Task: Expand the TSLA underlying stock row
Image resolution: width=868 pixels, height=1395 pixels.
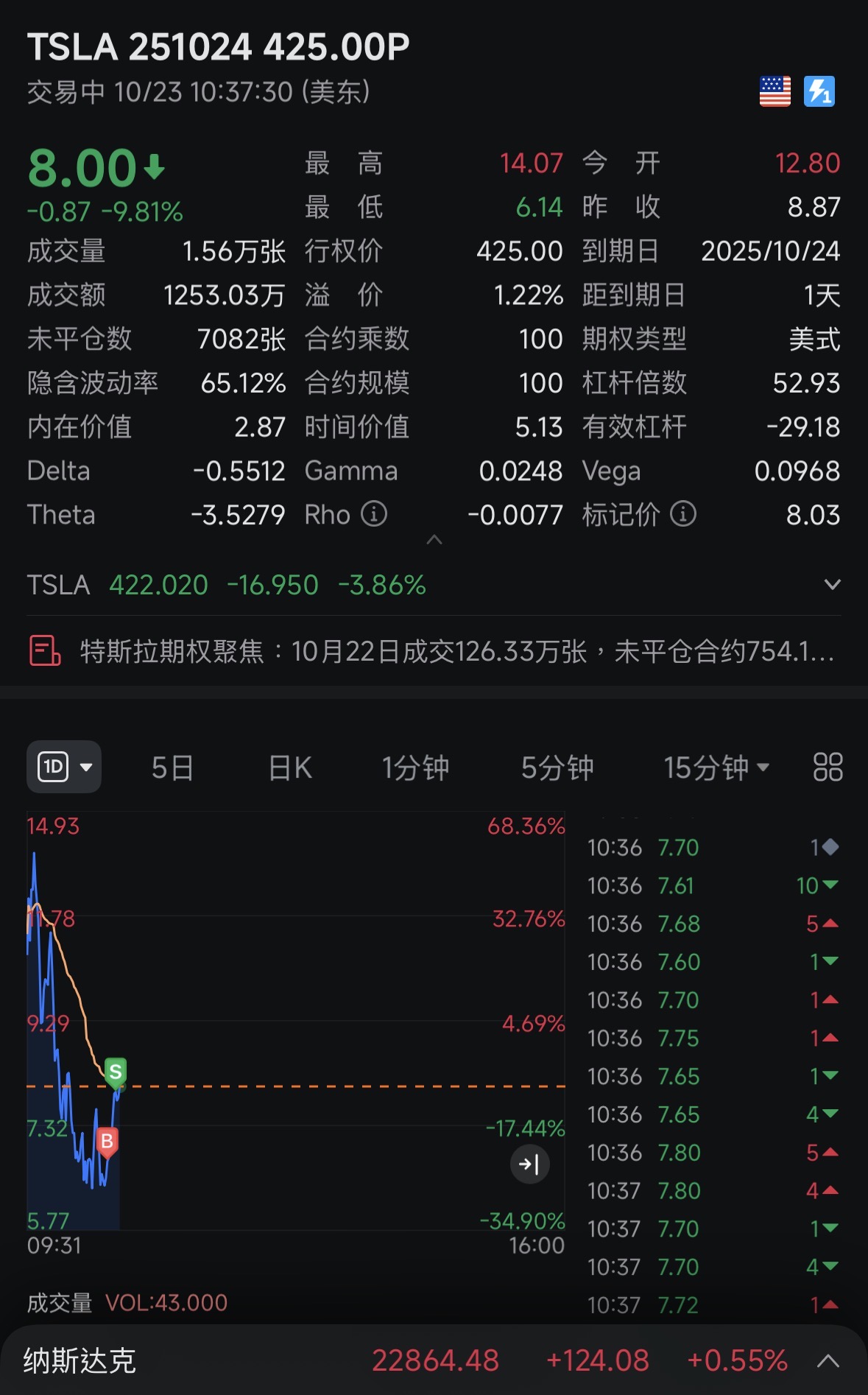Action: [832, 585]
